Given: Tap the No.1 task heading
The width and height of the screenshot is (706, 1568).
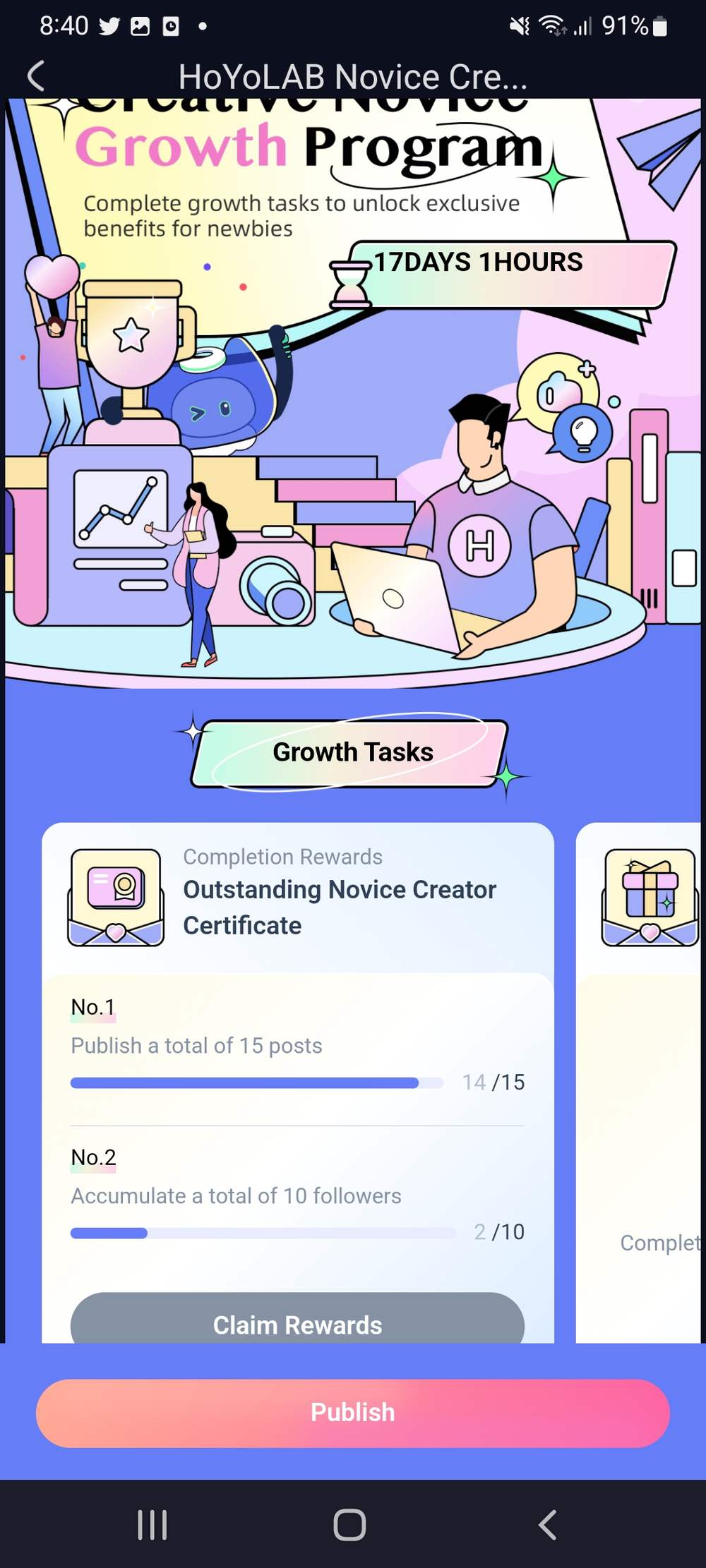Looking at the screenshot, I should point(92,1007).
